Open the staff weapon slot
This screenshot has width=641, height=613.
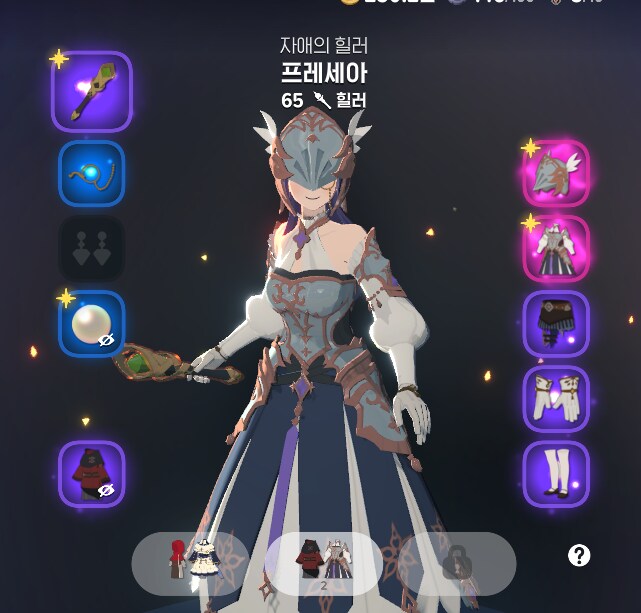(91, 92)
